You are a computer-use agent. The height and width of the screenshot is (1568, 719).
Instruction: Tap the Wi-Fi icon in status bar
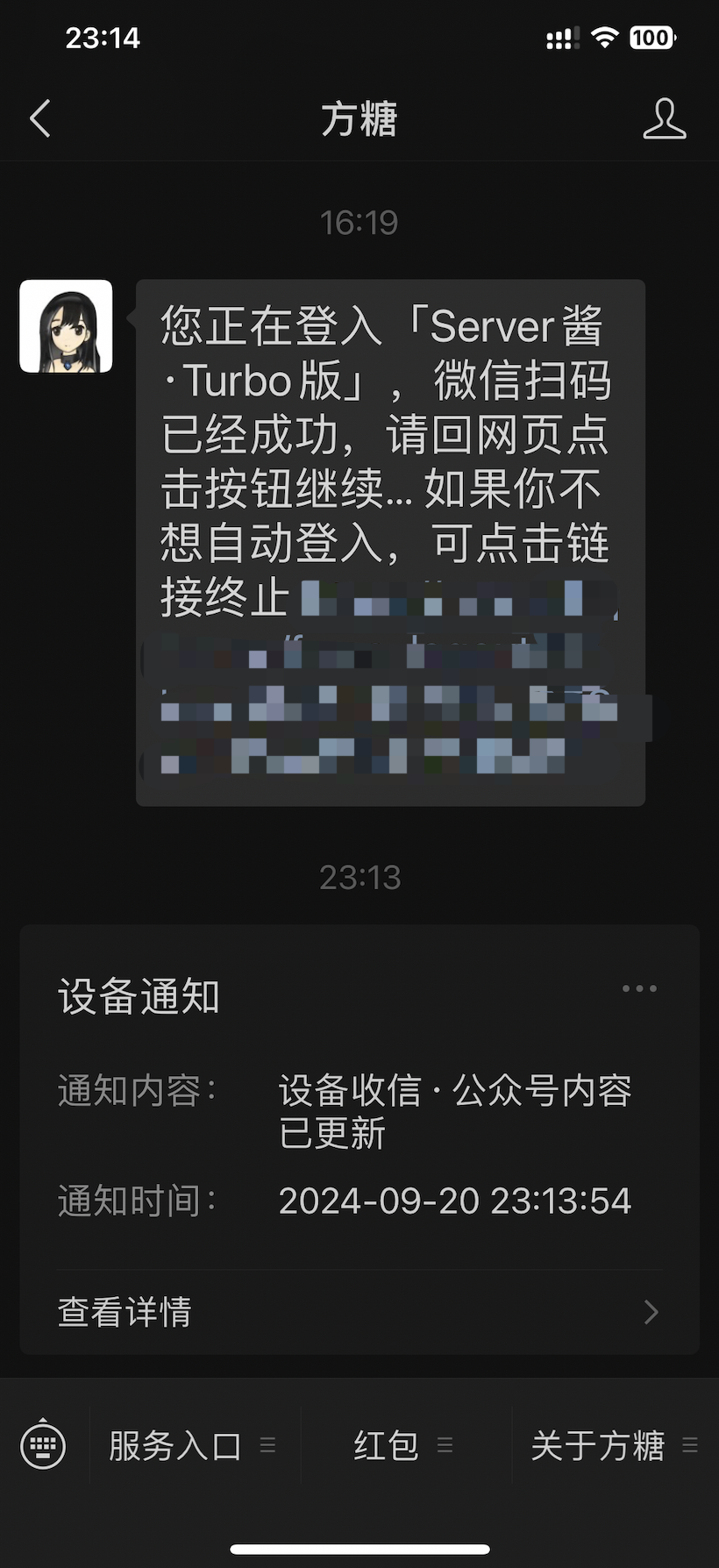603,37
